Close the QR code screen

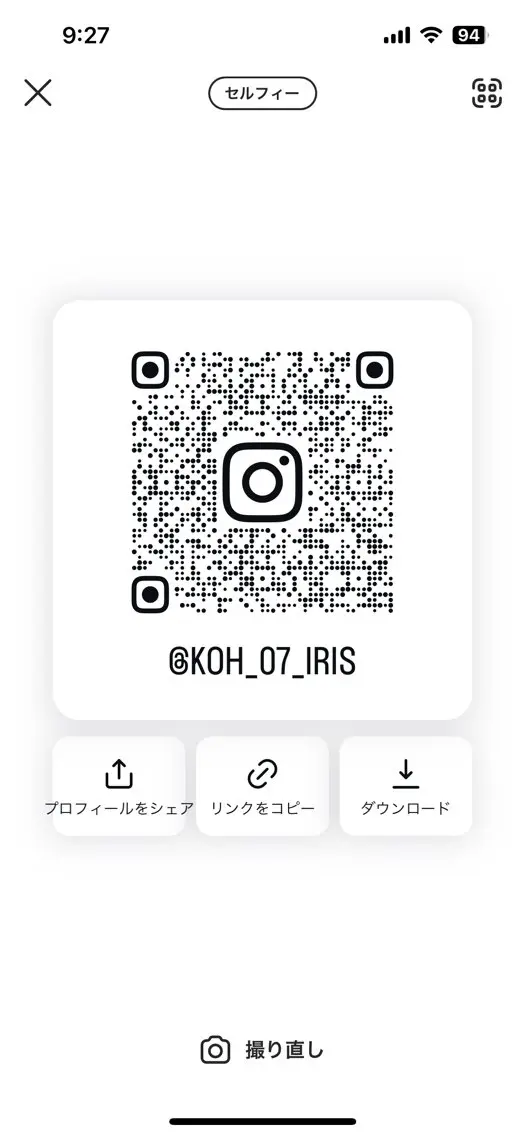tap(38, 93)
